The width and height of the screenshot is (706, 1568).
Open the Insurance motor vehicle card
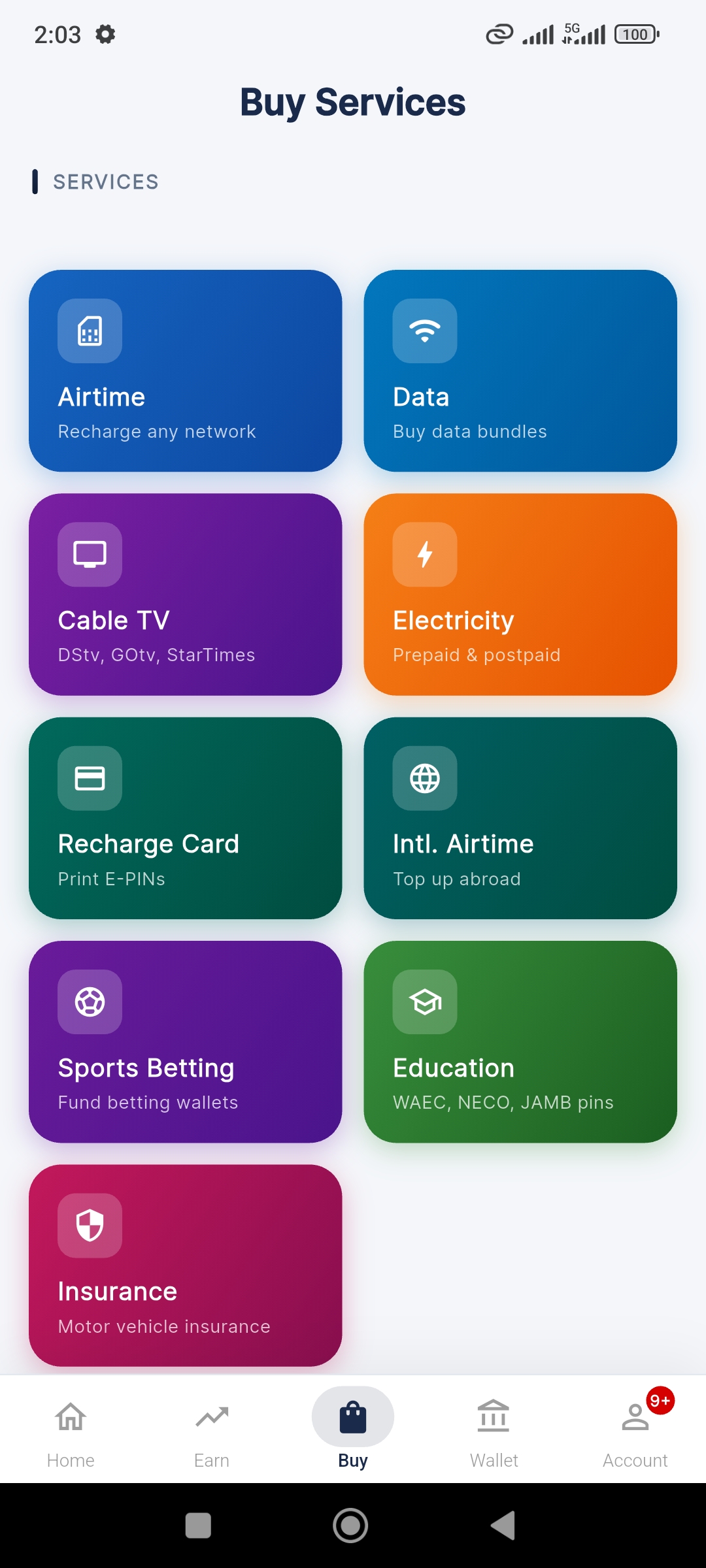coord(185,1266)
